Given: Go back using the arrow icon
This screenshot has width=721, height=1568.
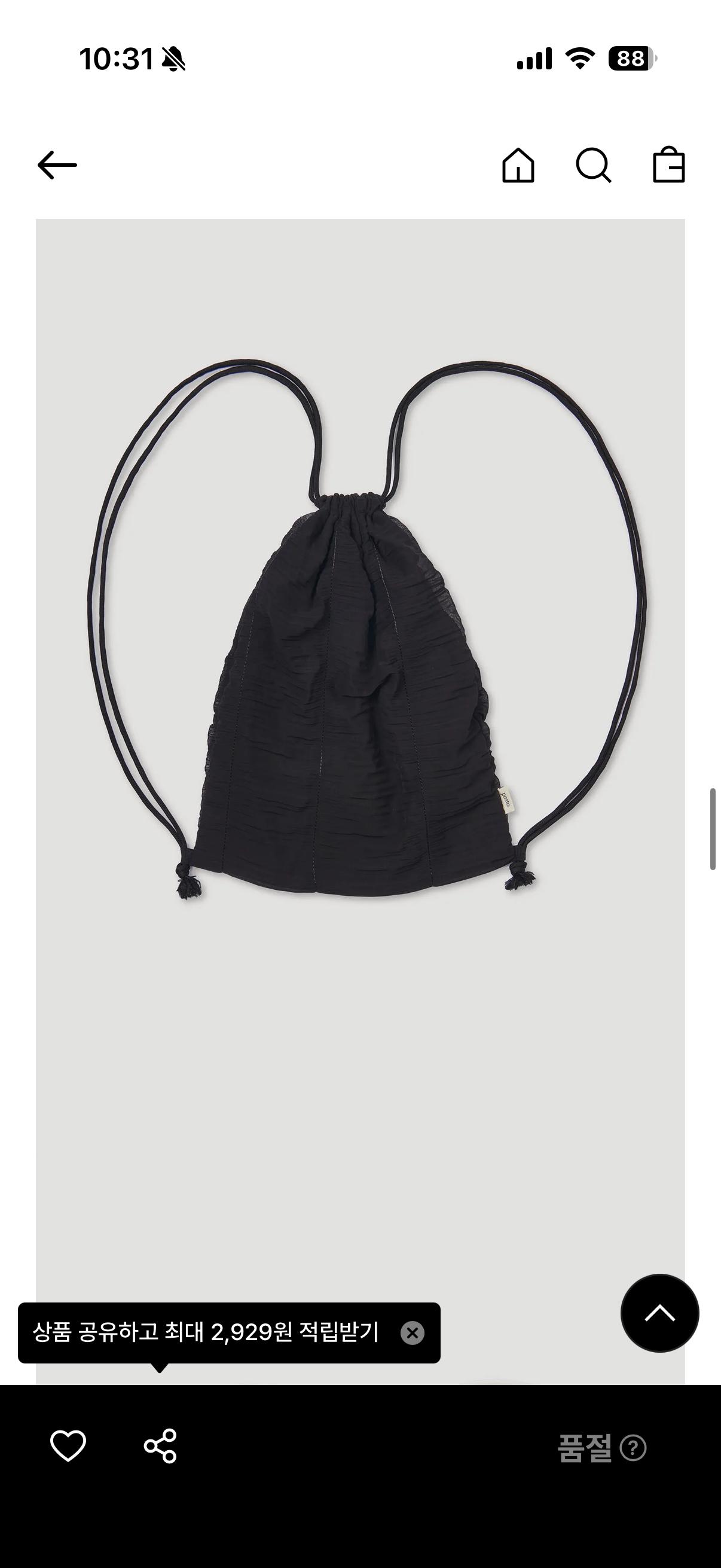Looking at the screenshot, I should [57, 166].
